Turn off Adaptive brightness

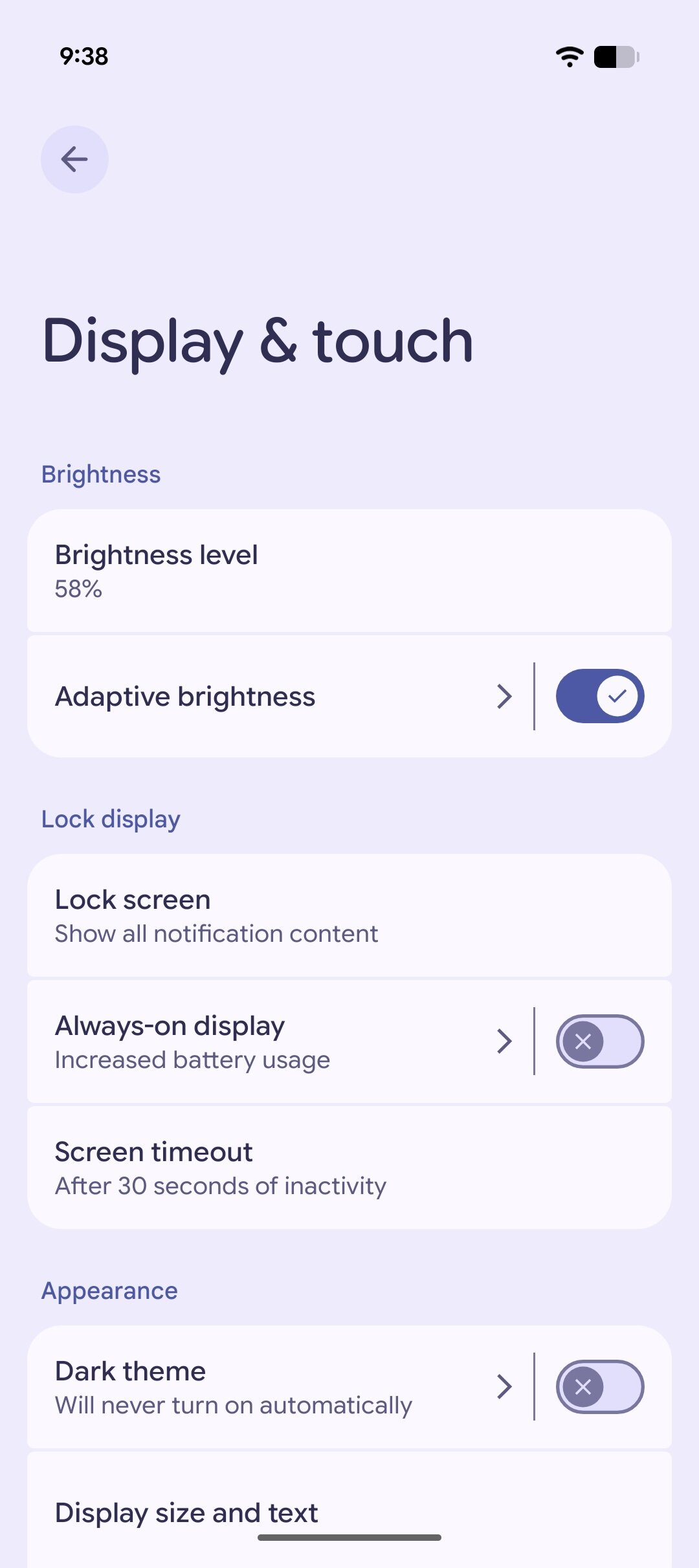[x=599, y=695]
